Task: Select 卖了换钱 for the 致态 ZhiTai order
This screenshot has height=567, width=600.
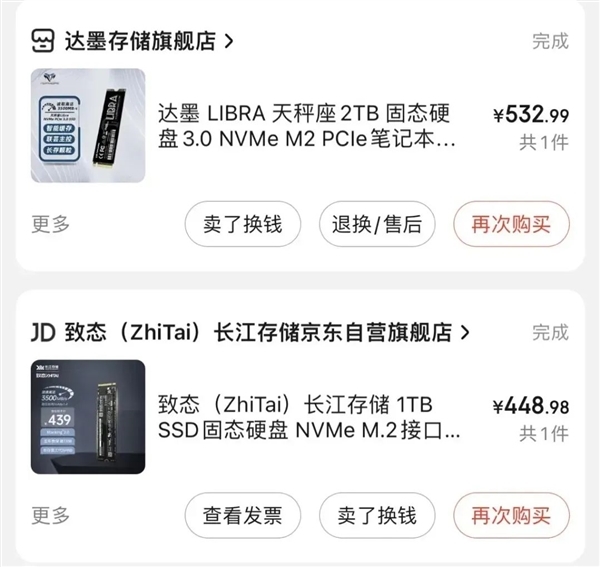Action: 377,515
